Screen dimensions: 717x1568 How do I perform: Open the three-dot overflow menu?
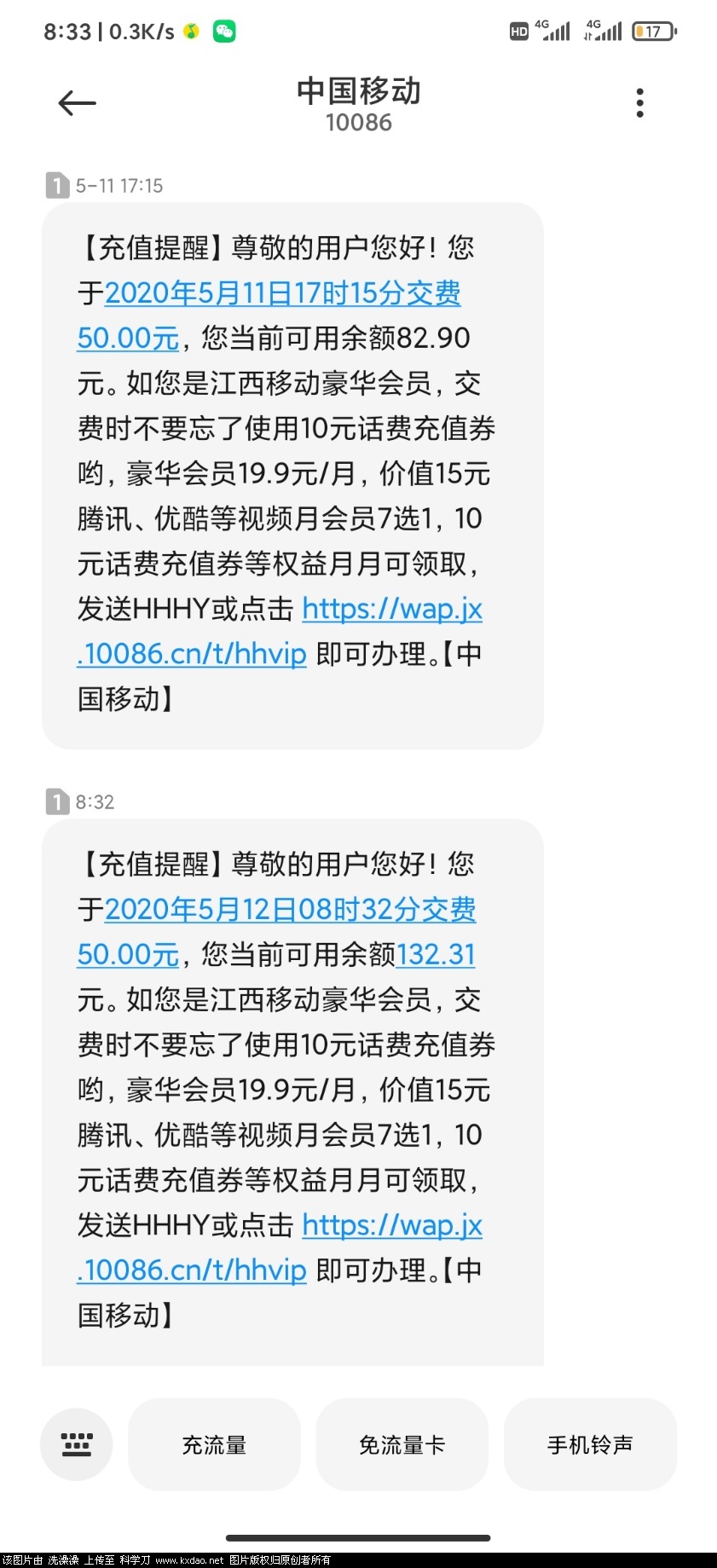point(639,103)
